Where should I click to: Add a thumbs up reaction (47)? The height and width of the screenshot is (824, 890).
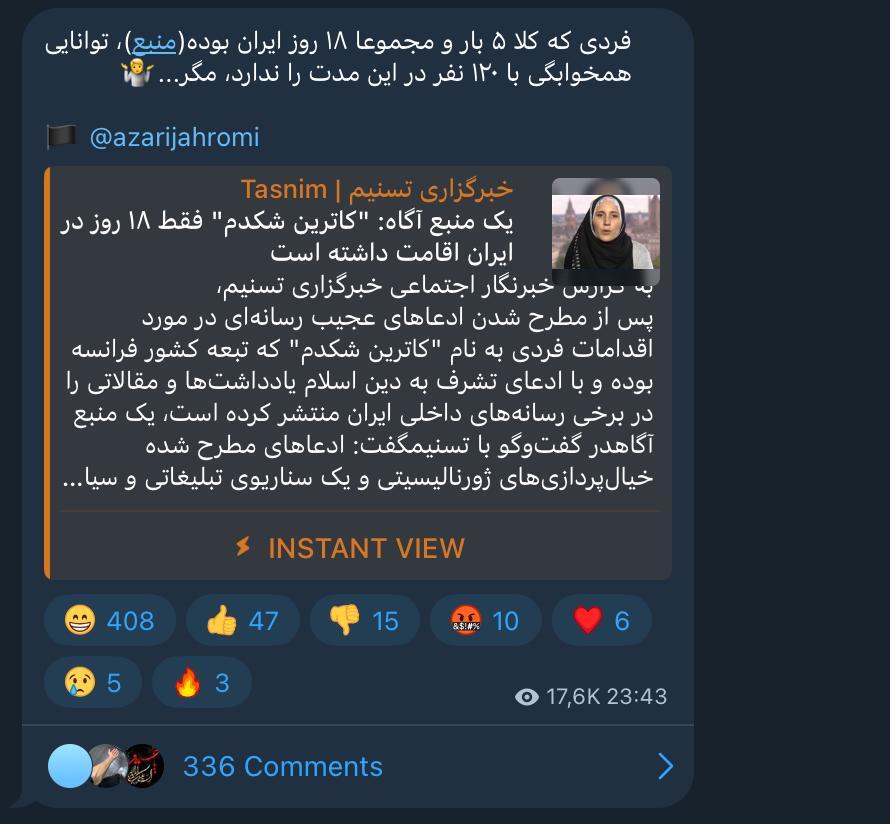click(x=242, y=621)
